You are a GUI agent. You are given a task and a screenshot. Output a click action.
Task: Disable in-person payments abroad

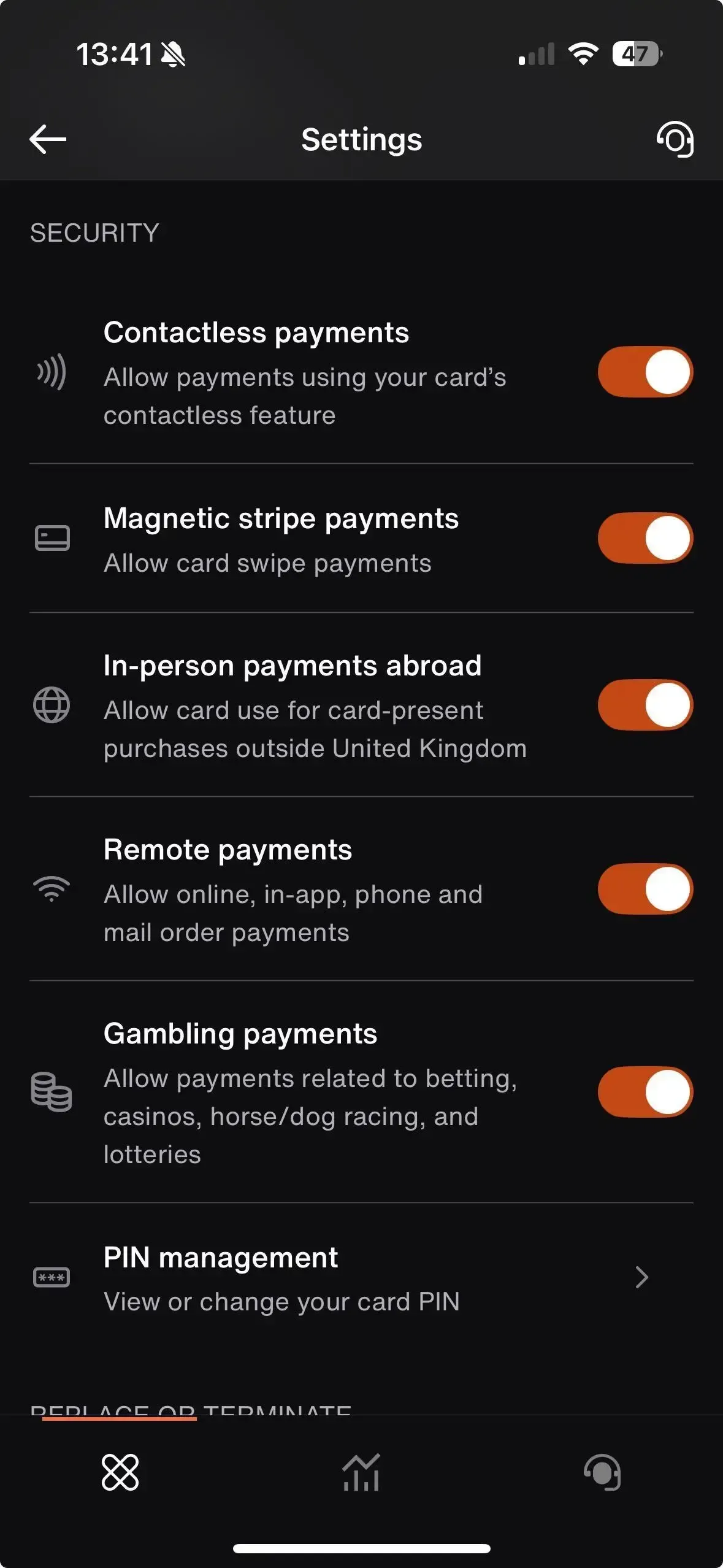(645, 705)
